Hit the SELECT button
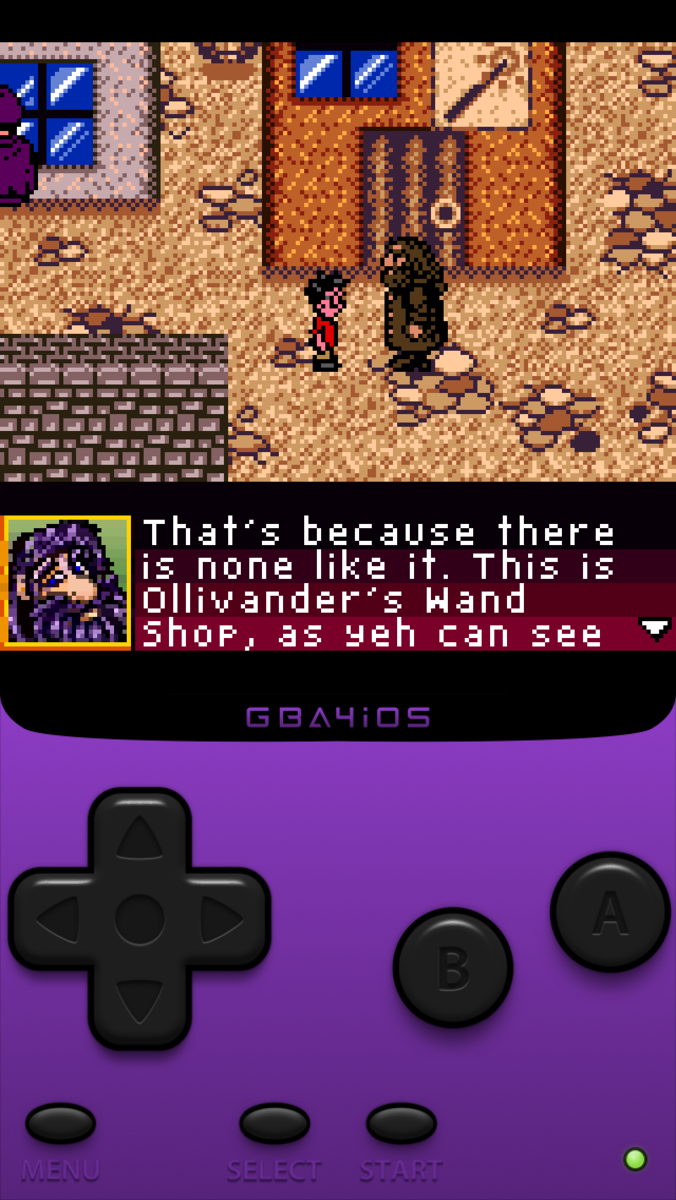The image size is (676, 1200). tap(274, 1124)
